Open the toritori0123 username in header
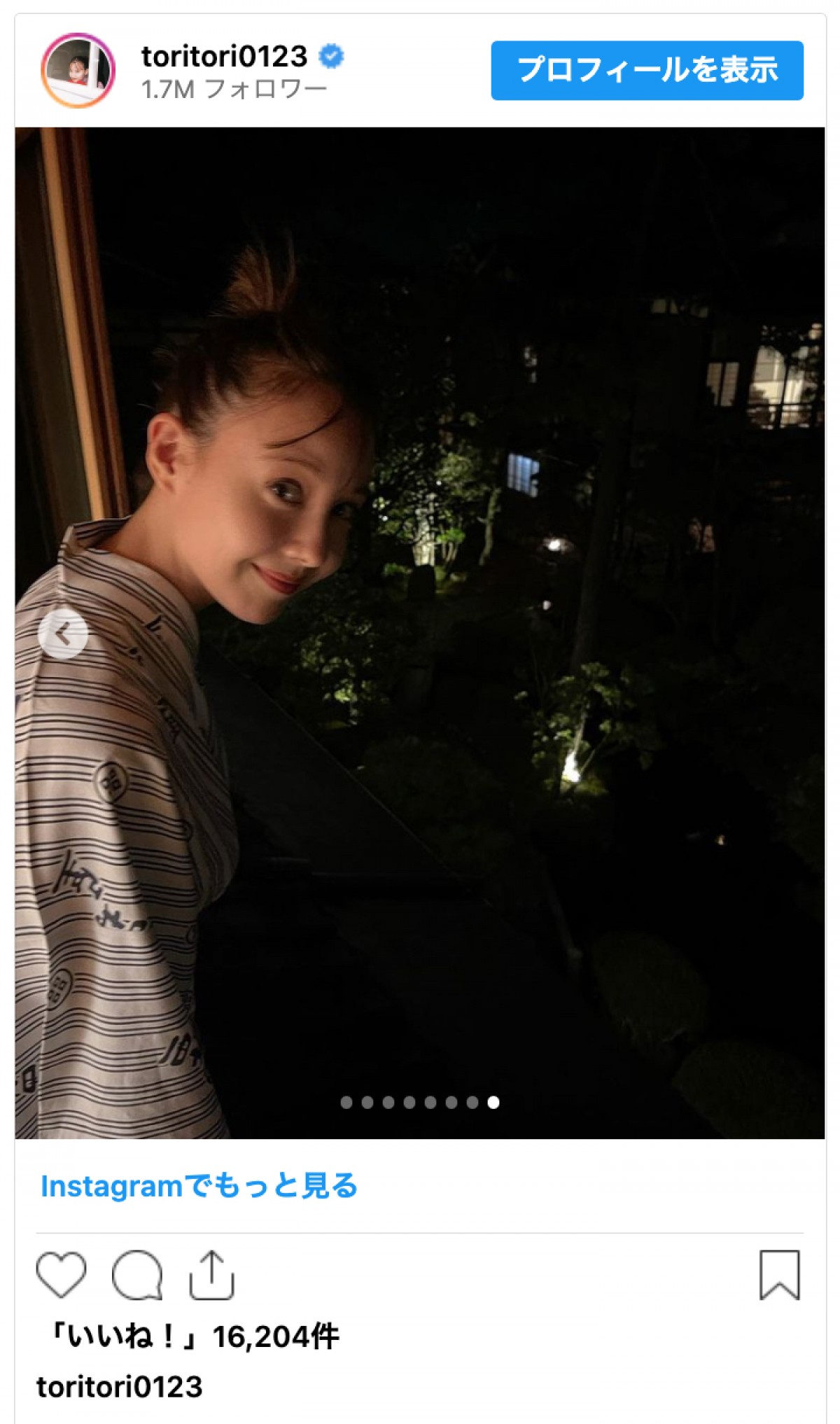 (224, 56)
